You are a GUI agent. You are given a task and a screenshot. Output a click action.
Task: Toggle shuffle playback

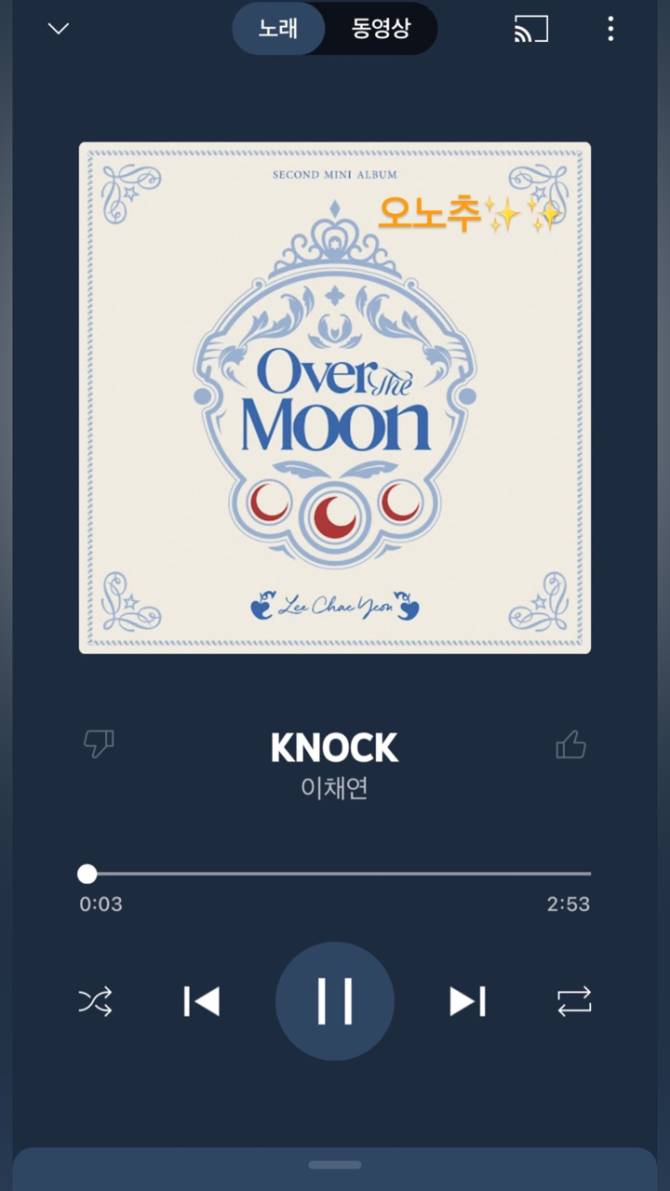[x=96, y=1001]
